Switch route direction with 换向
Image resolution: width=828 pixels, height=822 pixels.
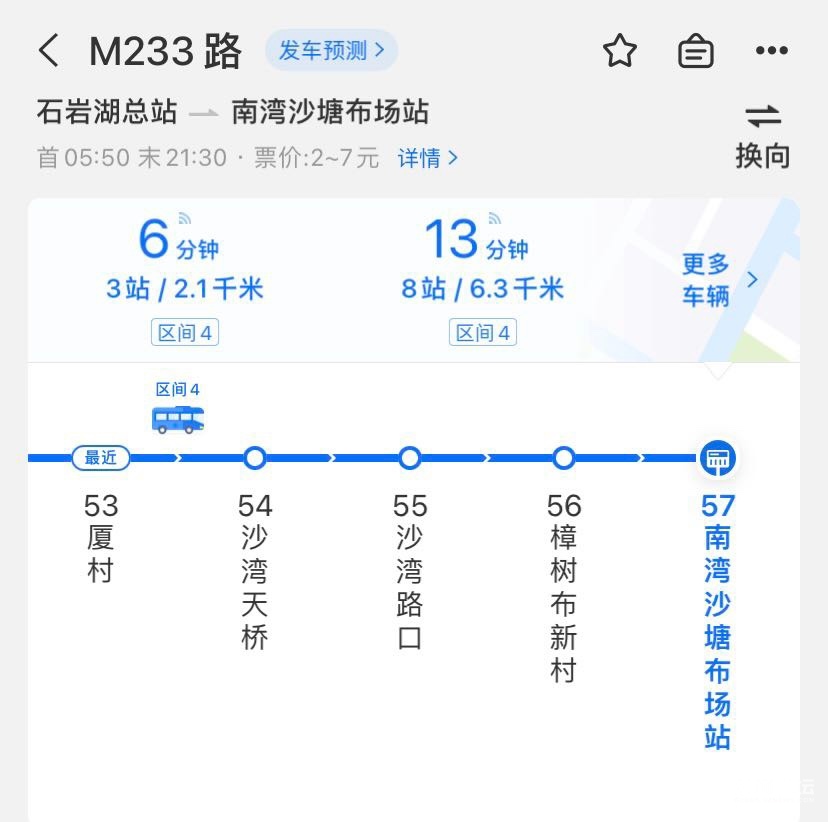(763, 136)
